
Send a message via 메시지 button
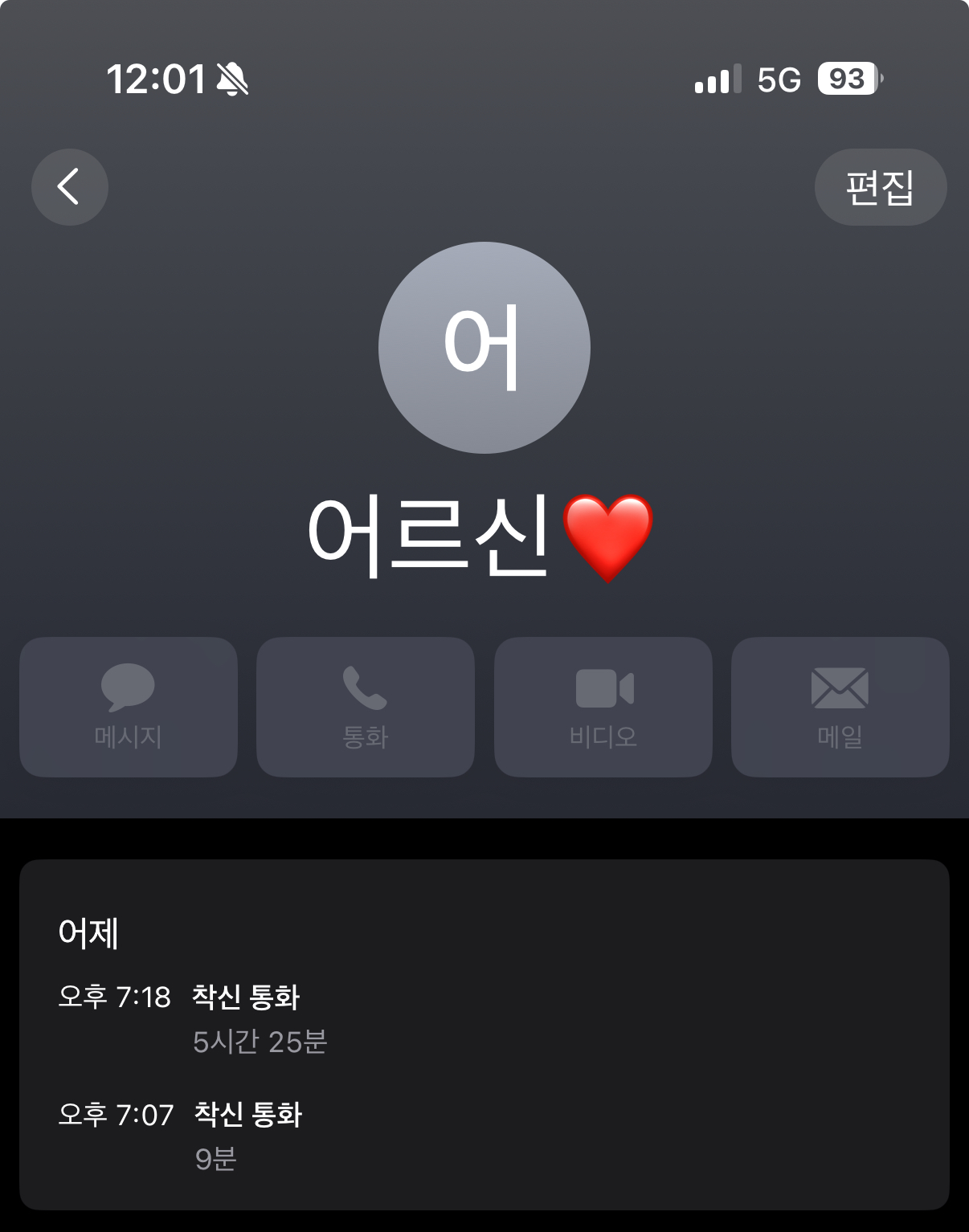click(x=129, y=707)
